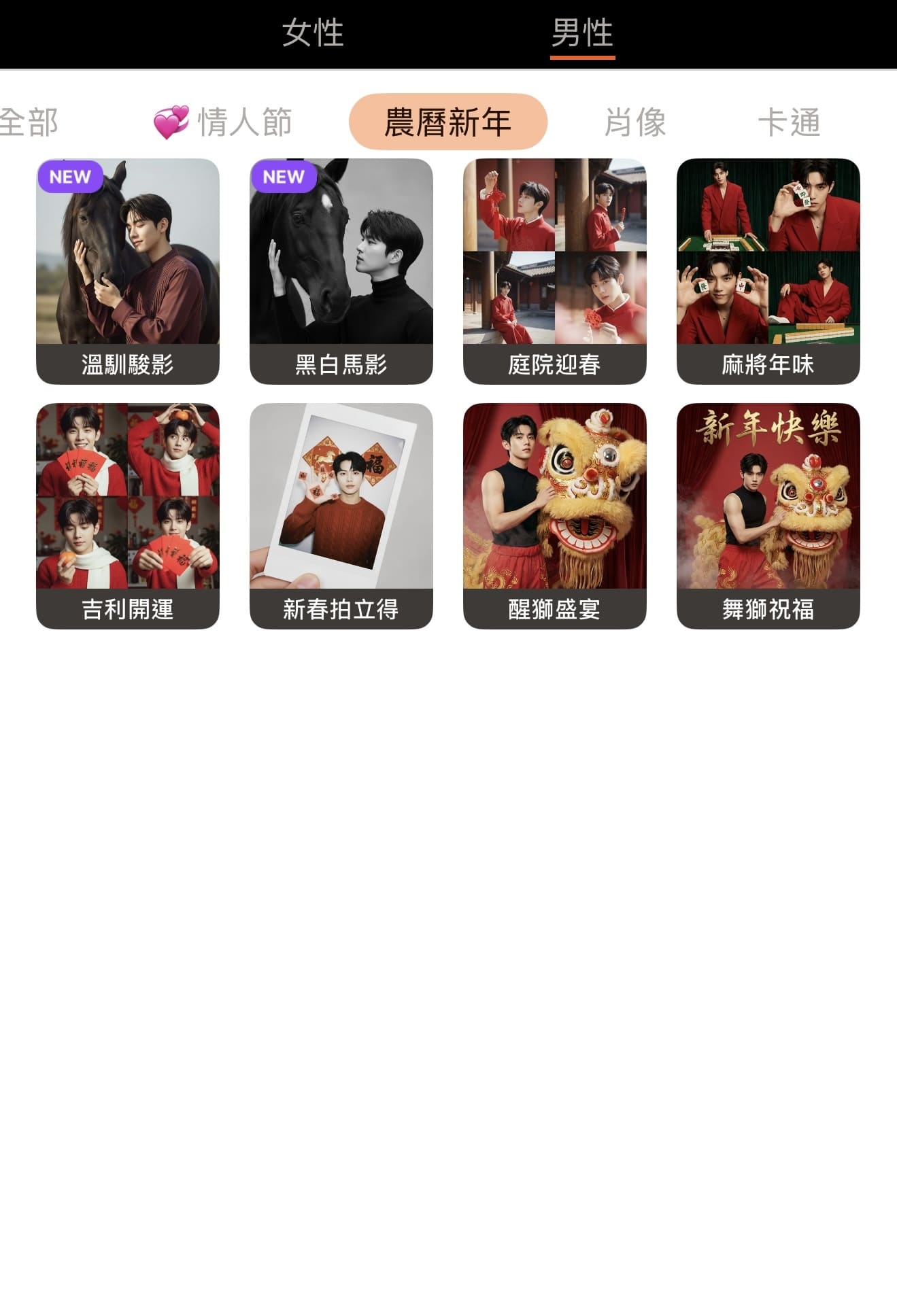Show the 全部 category
This screenshot has width=897, height=1316.
(29, 122)
